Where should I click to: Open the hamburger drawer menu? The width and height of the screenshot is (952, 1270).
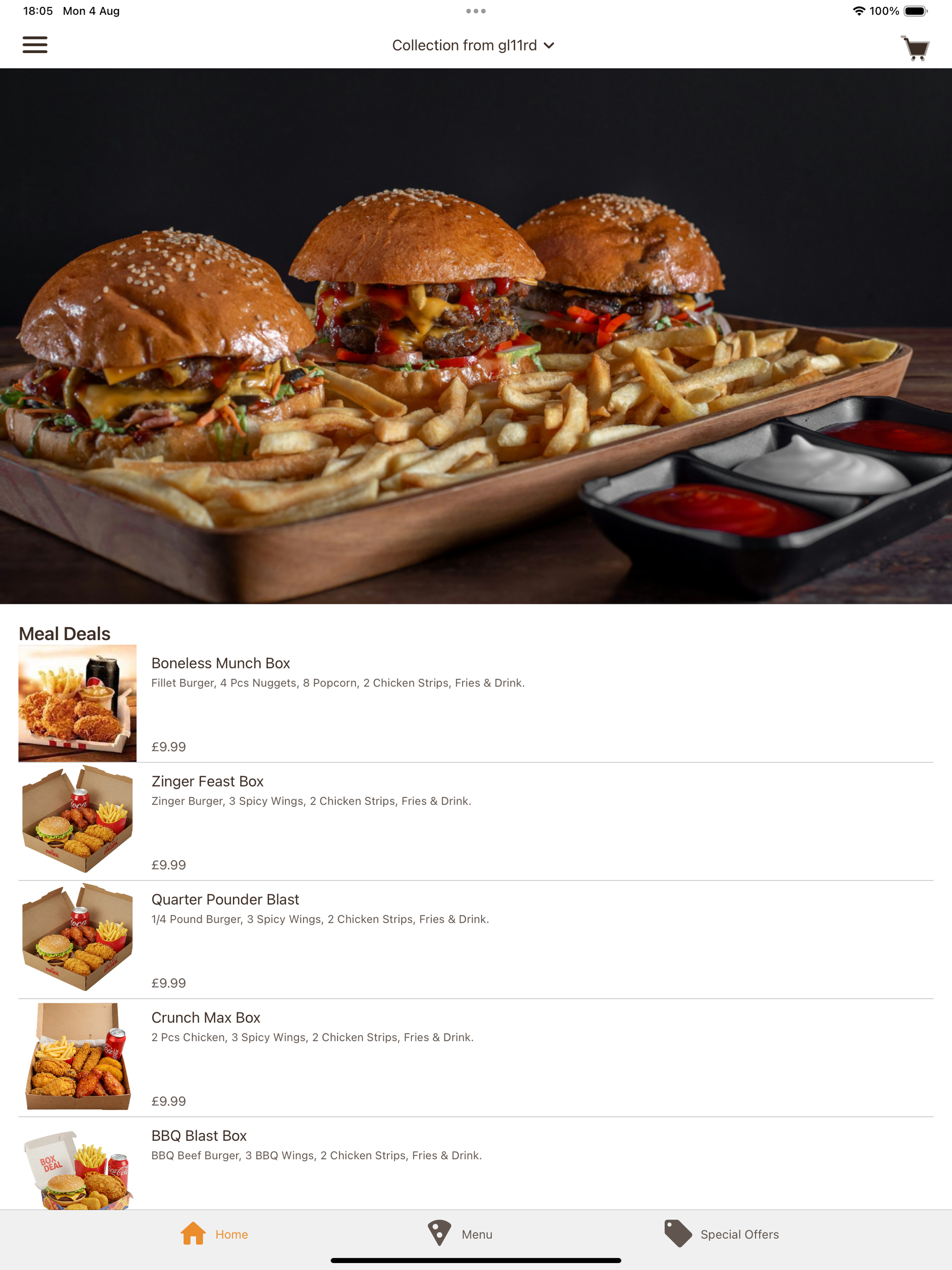(x=35, y=45)
